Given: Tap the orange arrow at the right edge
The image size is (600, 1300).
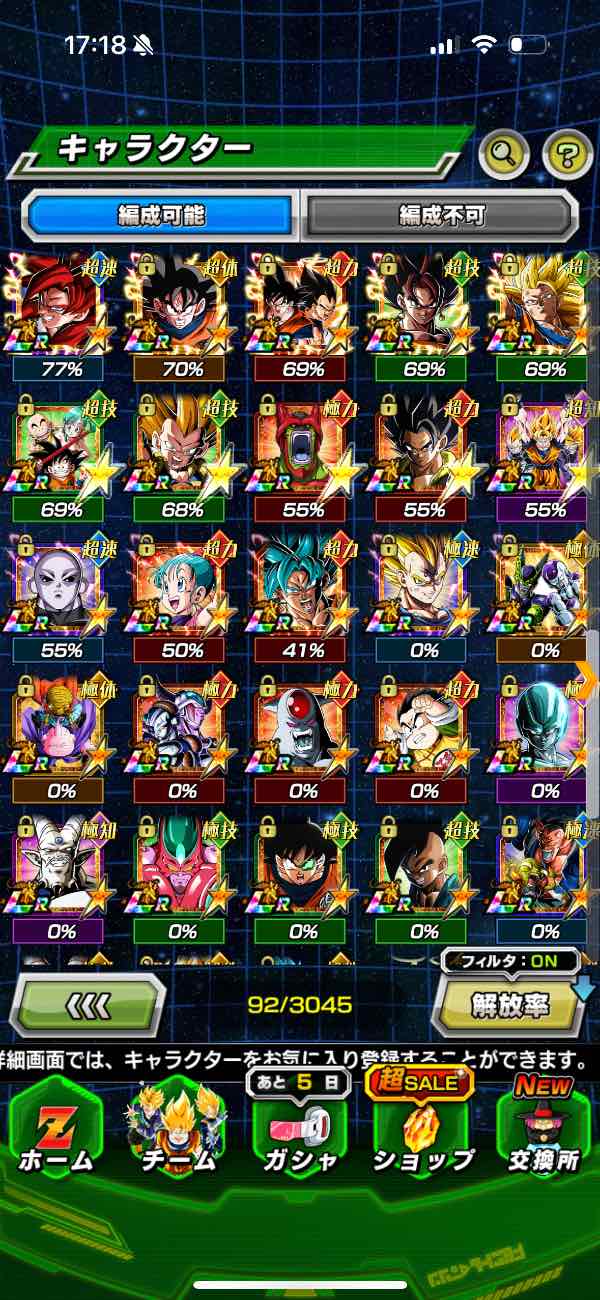Looking at the screenshot, I should pyautogui.click(x=586, y=678).
